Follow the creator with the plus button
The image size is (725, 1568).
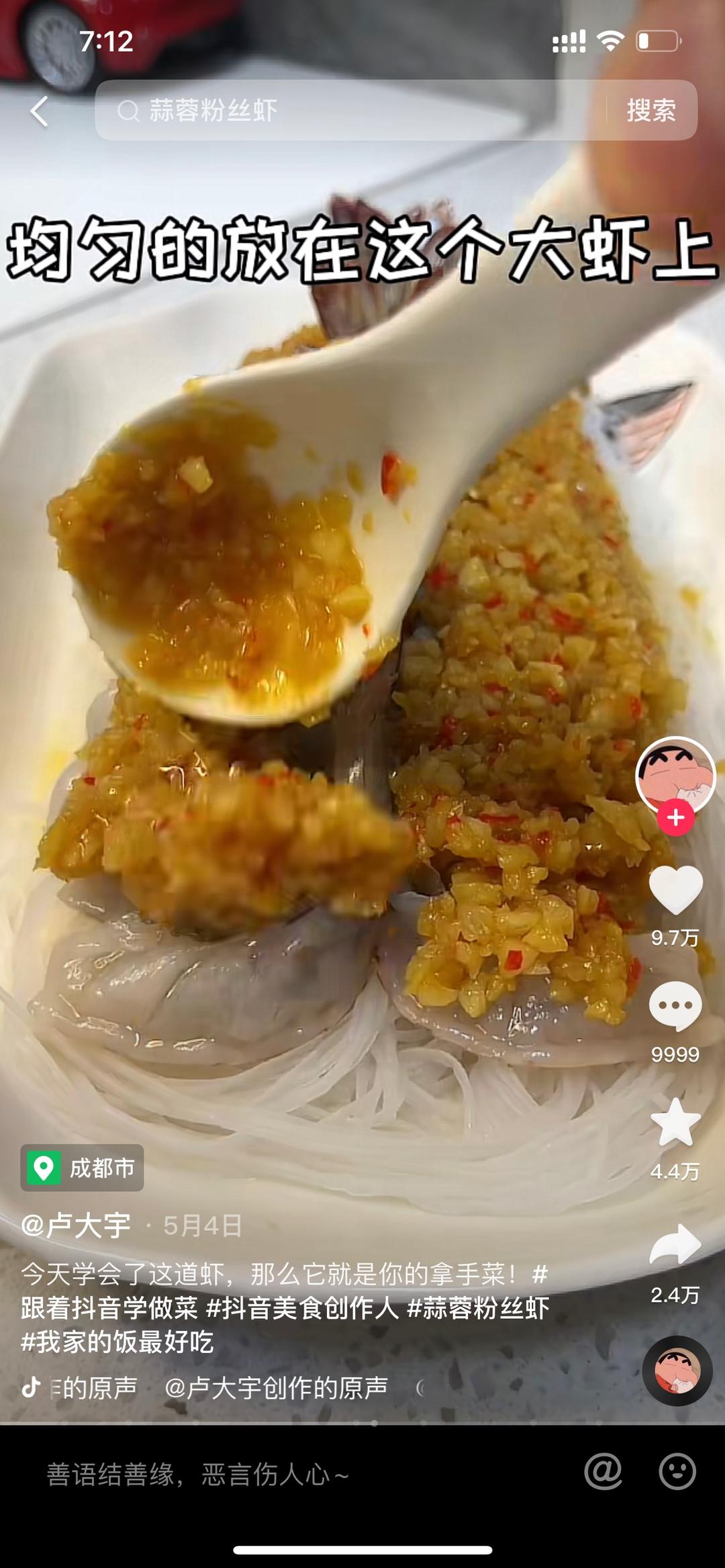point(675,818)
